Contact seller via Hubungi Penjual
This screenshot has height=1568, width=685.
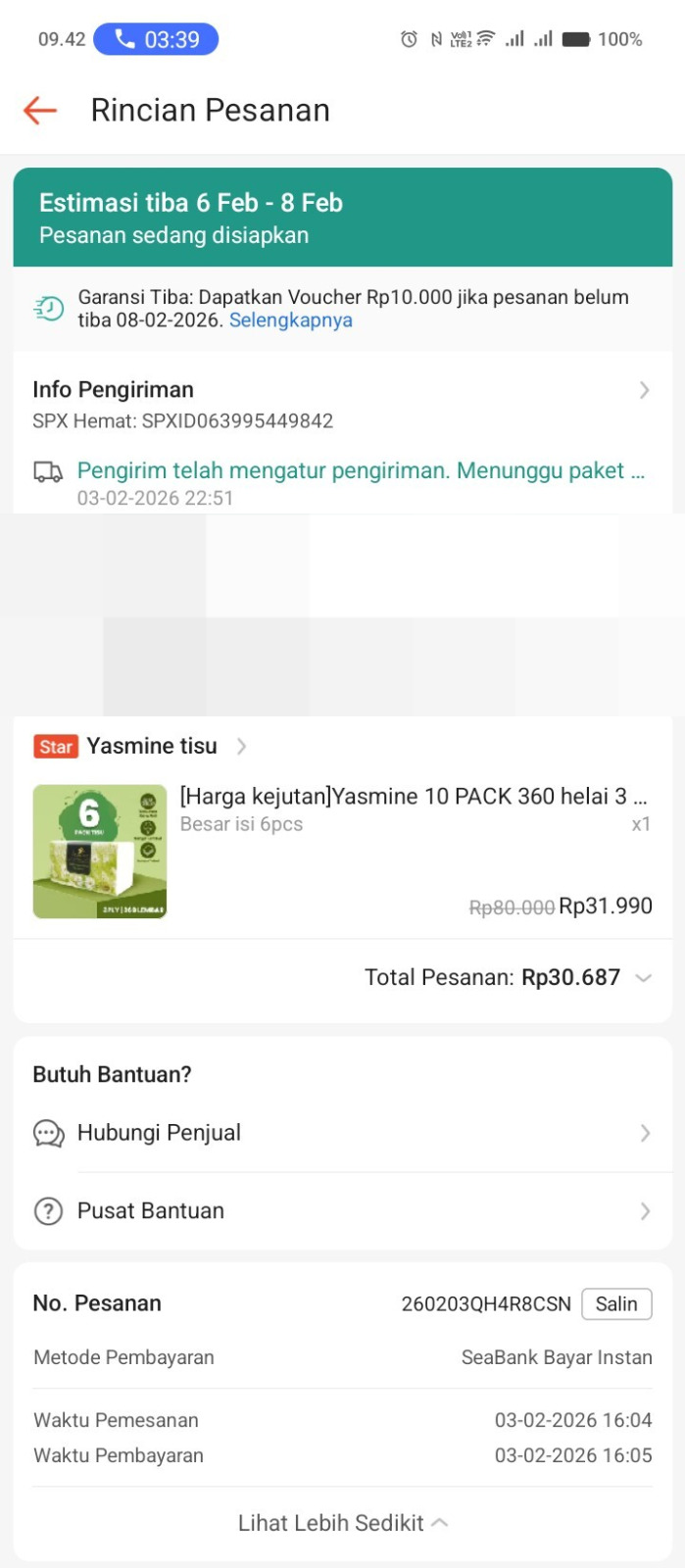[341, 1133]
